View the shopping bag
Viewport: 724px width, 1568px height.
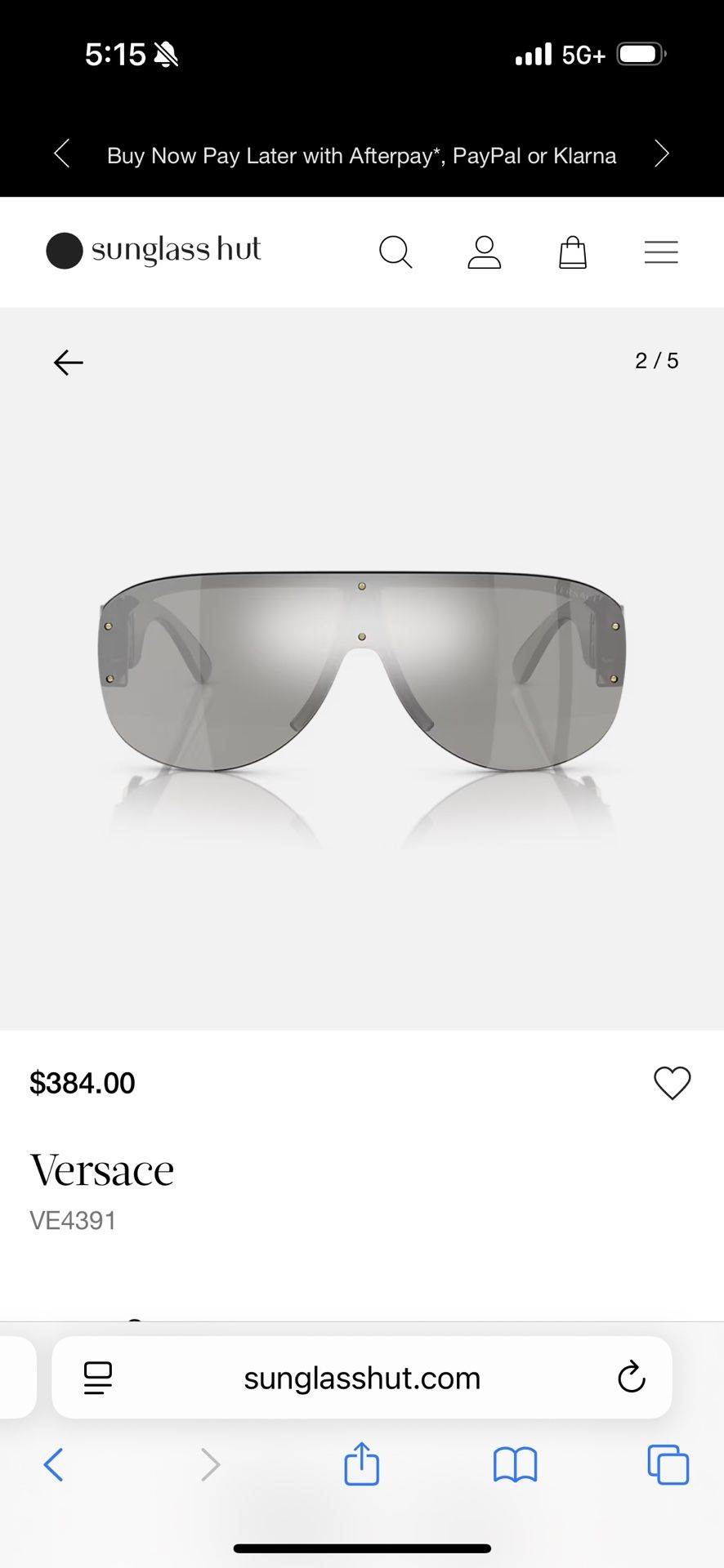(x=573, y=252)
